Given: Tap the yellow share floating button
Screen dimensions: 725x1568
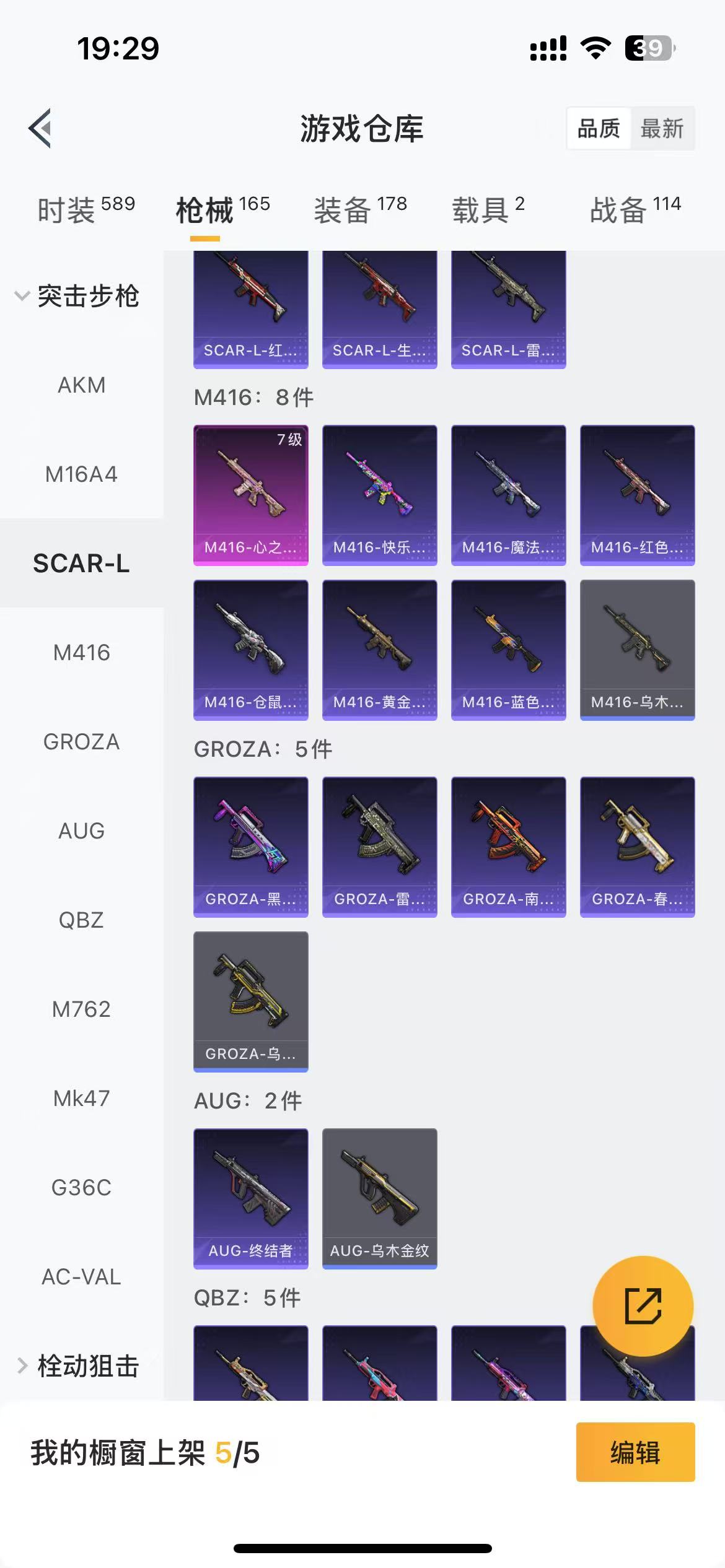Looking at the screenshot, I should [643, 1306].
